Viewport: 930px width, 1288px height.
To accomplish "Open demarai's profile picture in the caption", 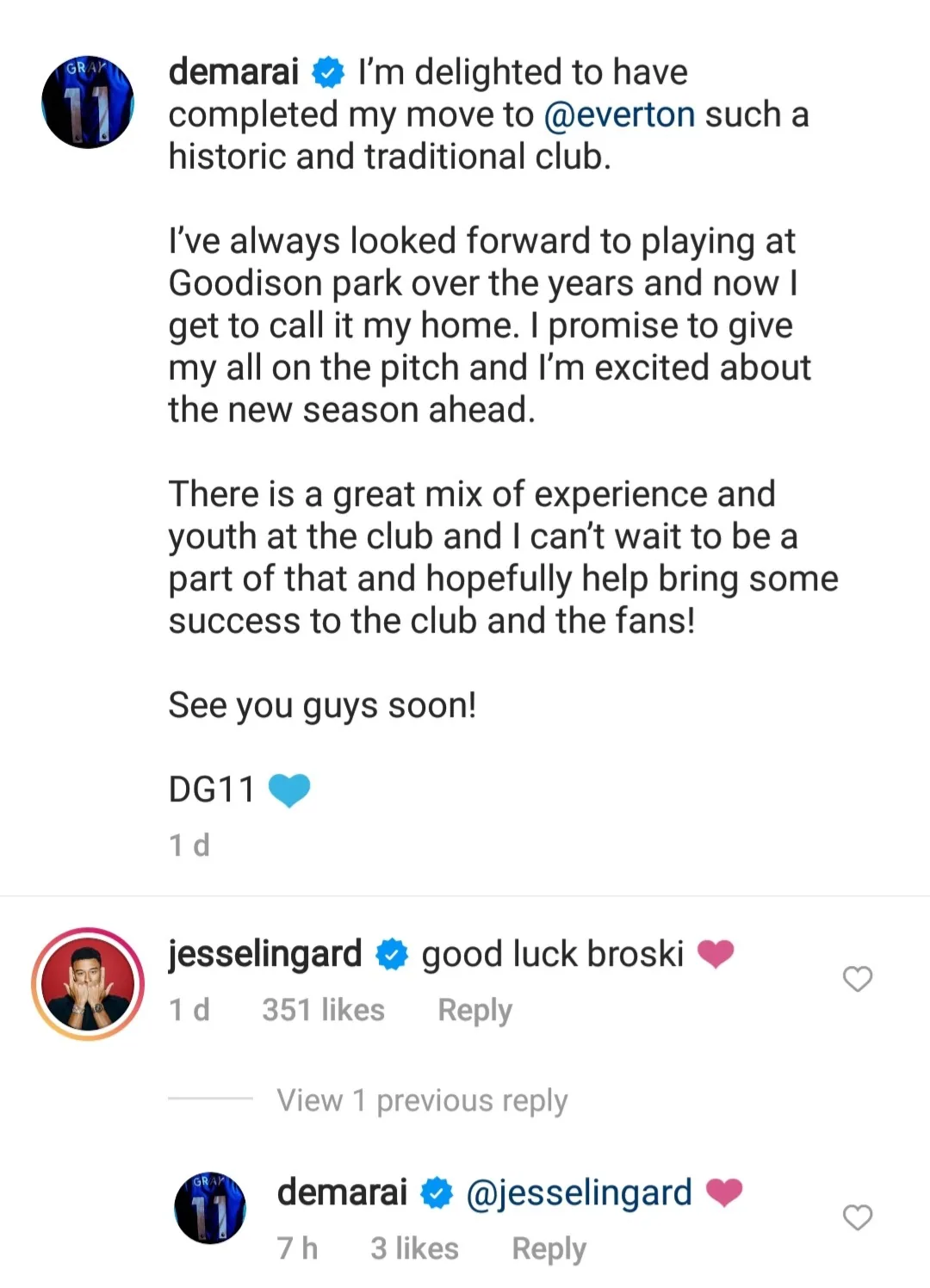I will [88, 103].
